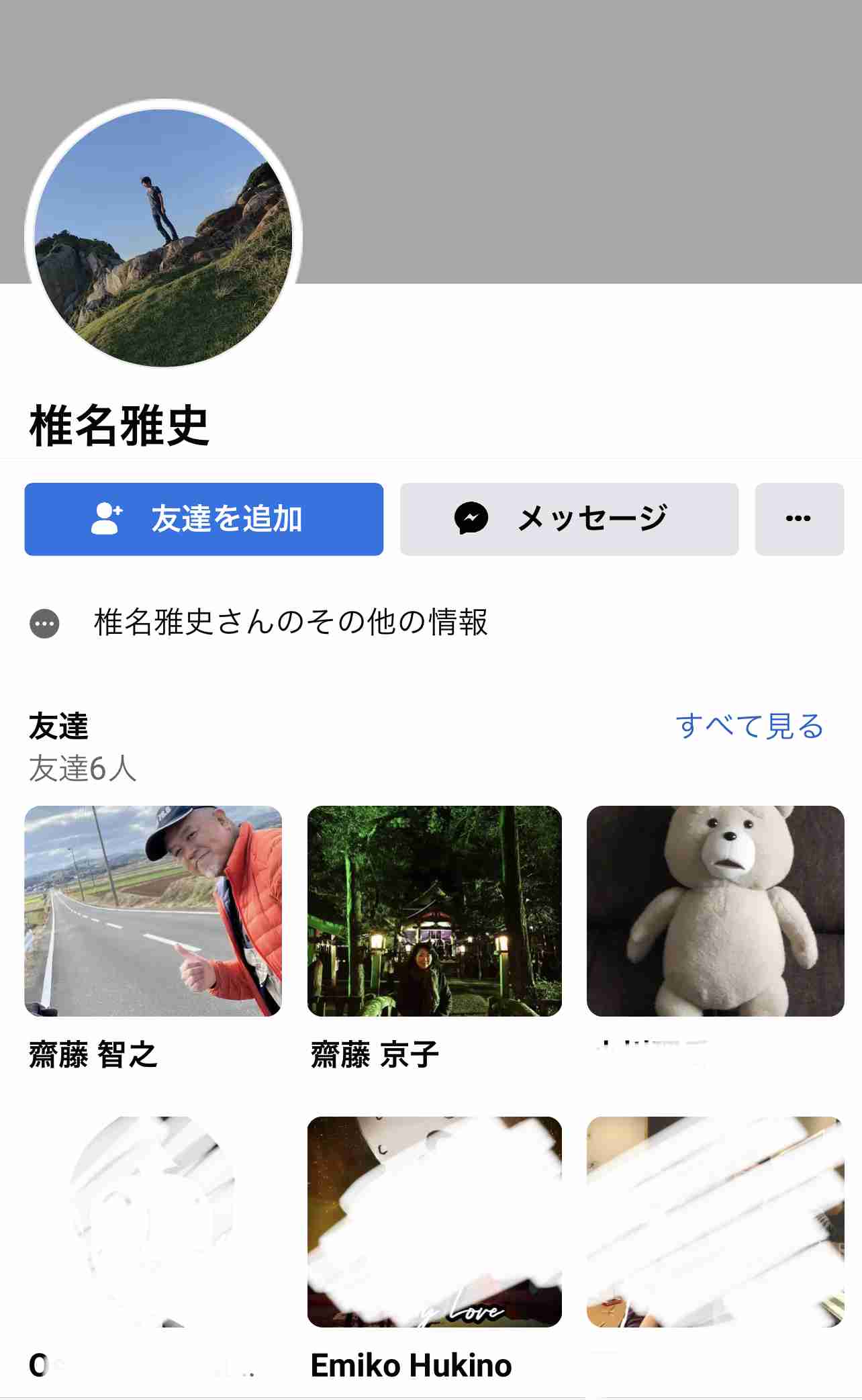
Task: Click the add-friend person icon
Action: (x=107, y=517)
